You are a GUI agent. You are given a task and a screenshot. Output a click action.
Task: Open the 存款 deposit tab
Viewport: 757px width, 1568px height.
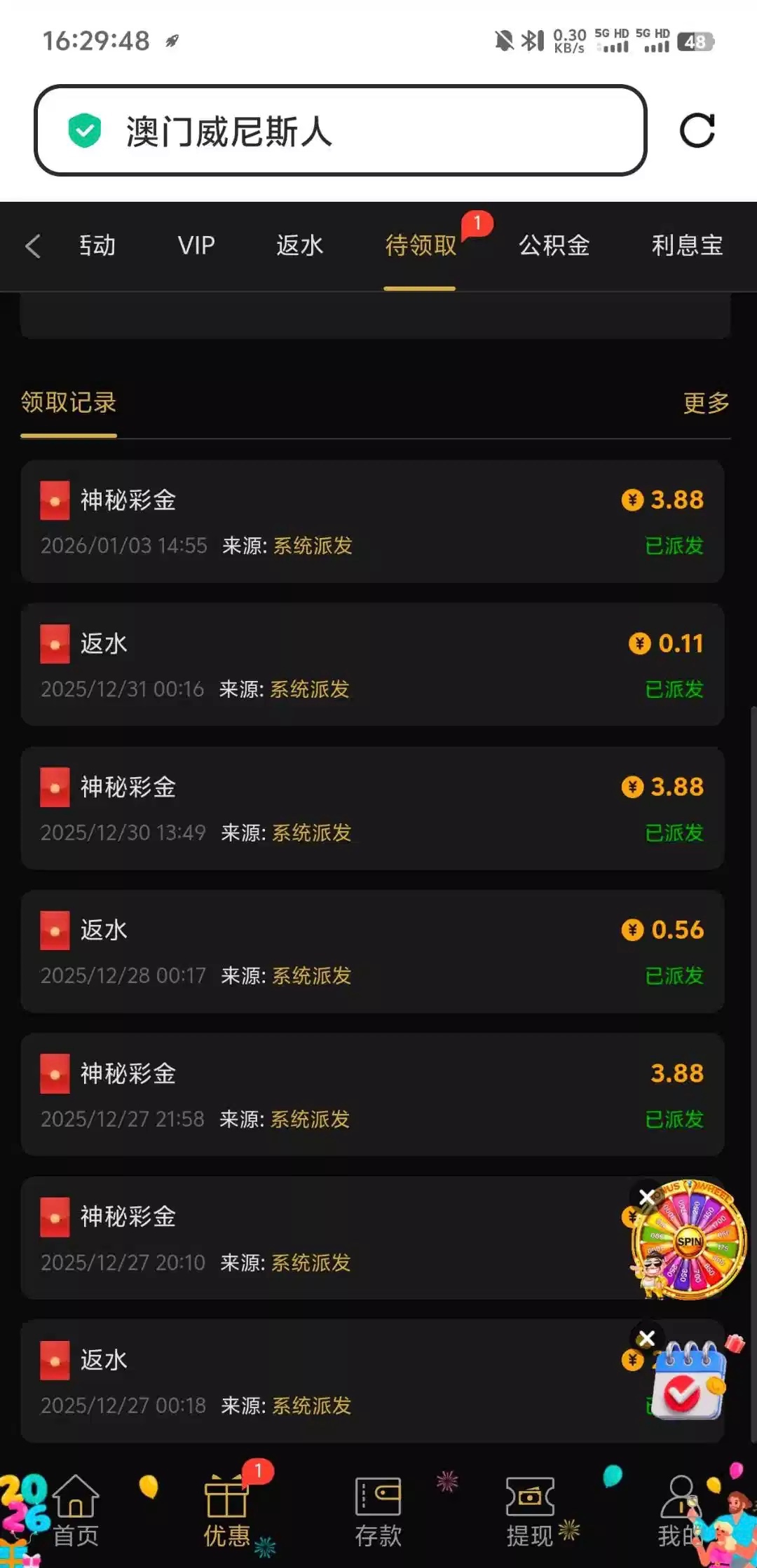[x=378, y=1512]
